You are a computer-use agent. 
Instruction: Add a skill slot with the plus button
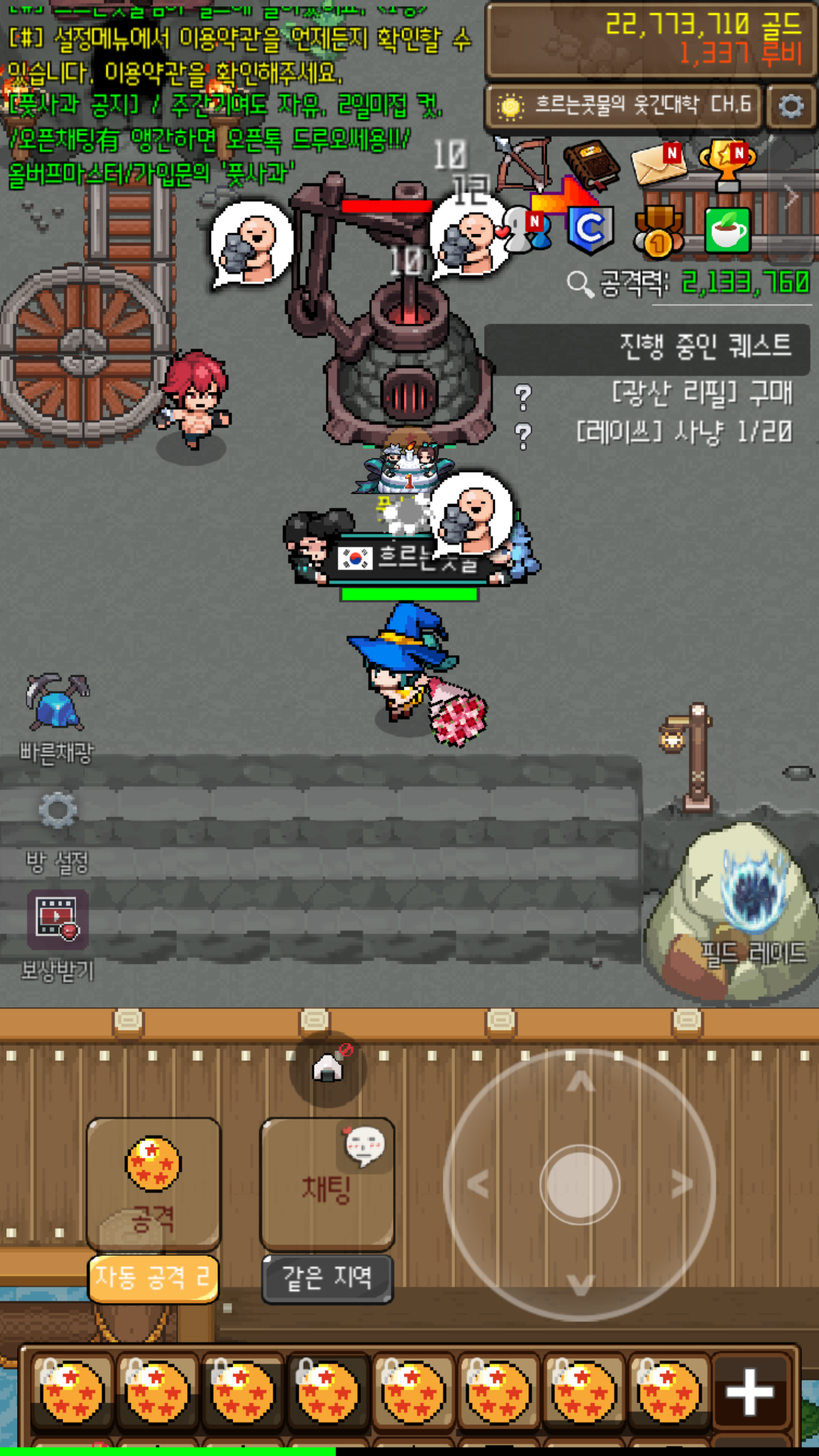[x=750, y=1391]
